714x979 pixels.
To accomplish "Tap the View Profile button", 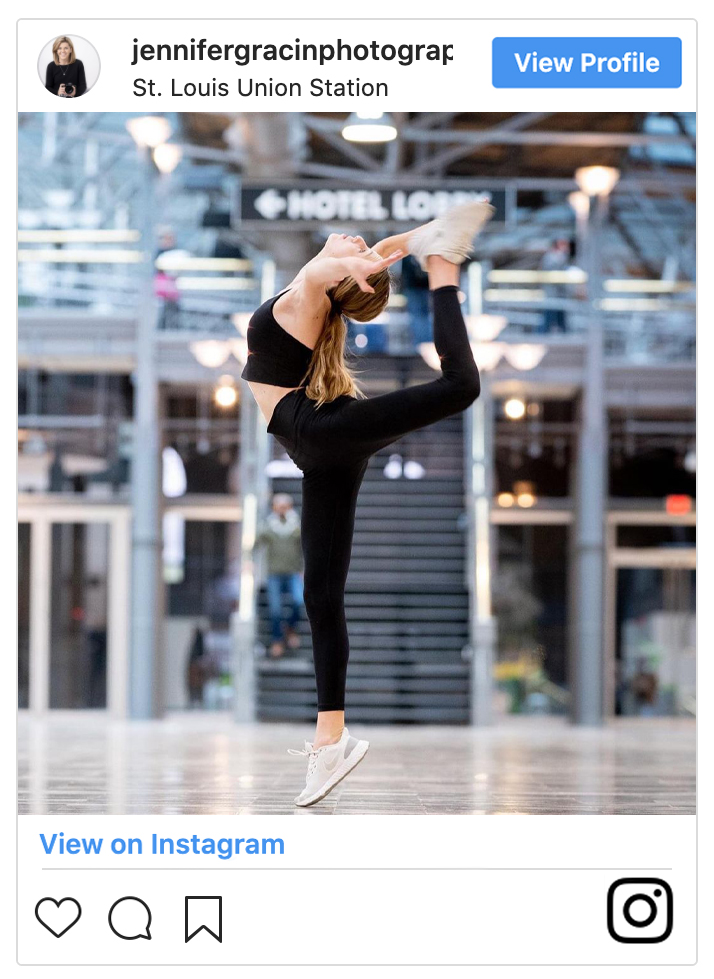I will coord(586,63).
